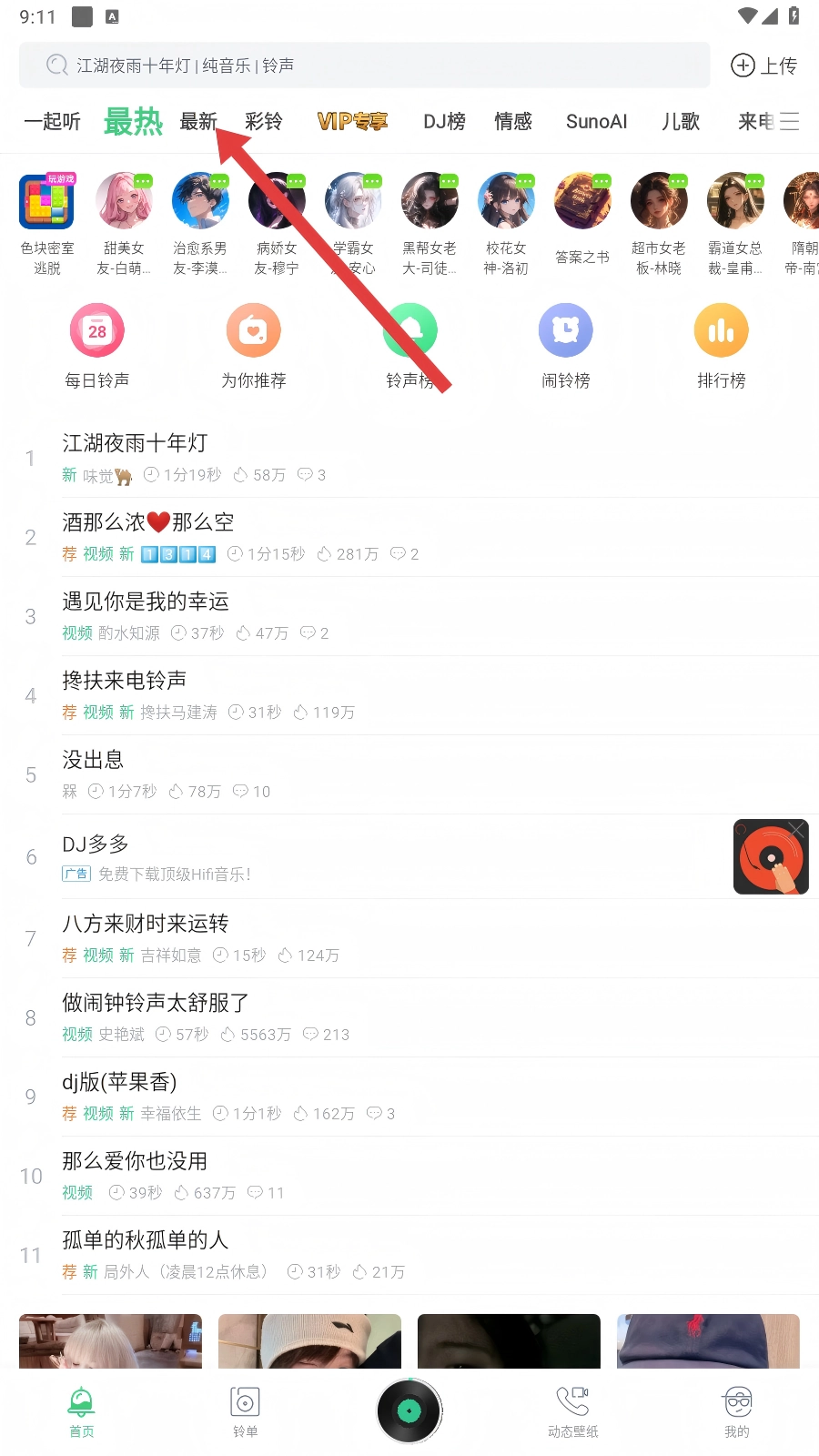Select the song 没出息
Viewport: 819px width, 1456px height.
pyautogui.click(x=93, y=760)
